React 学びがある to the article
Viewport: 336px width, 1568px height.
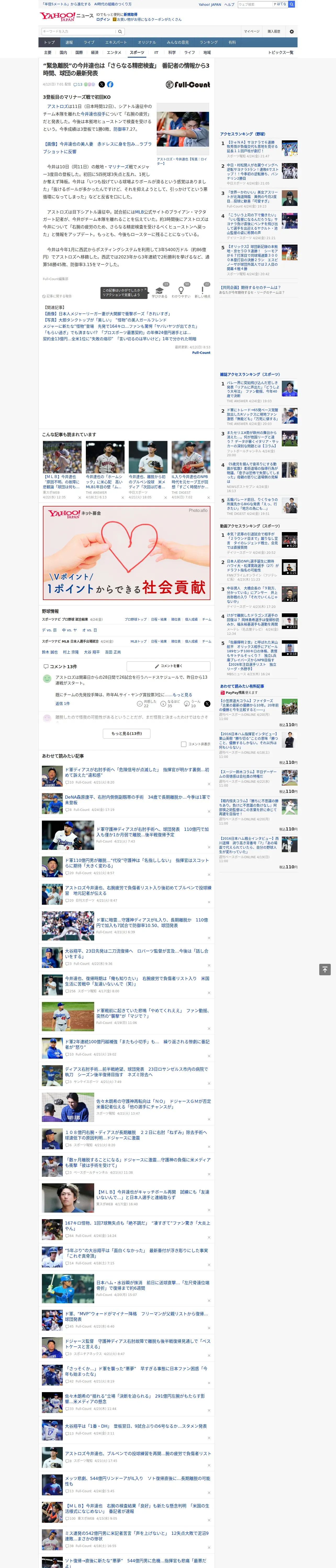[x=160, y=292]
